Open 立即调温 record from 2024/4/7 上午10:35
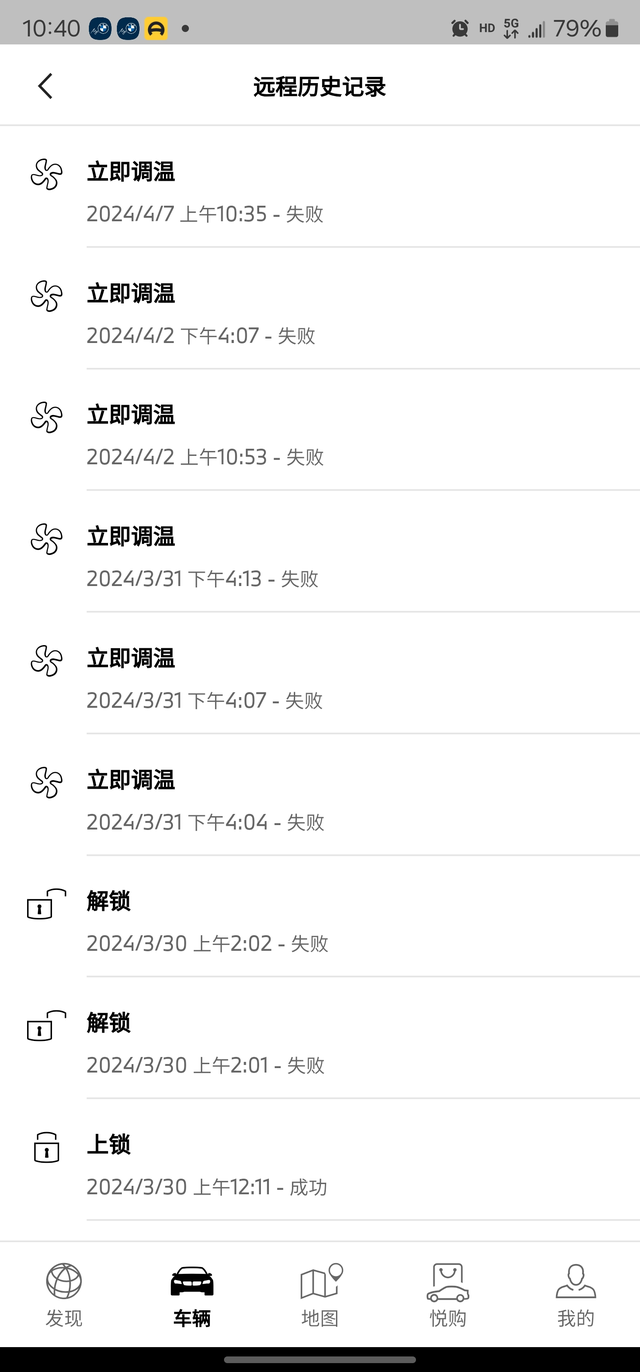This screenshot has width=640, height=1372. [320, 191]
